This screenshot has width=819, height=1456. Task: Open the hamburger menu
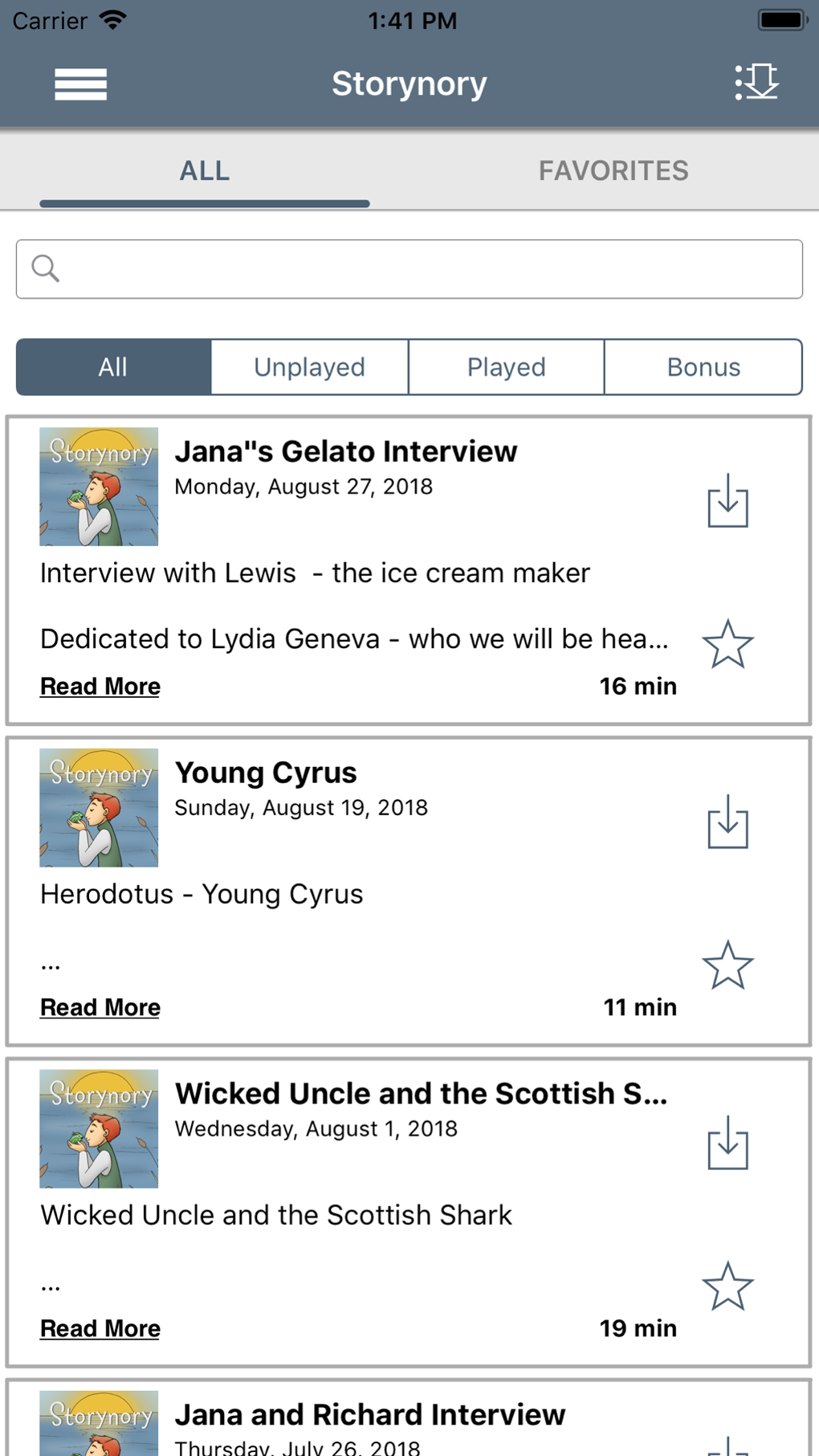coord(80,84)
